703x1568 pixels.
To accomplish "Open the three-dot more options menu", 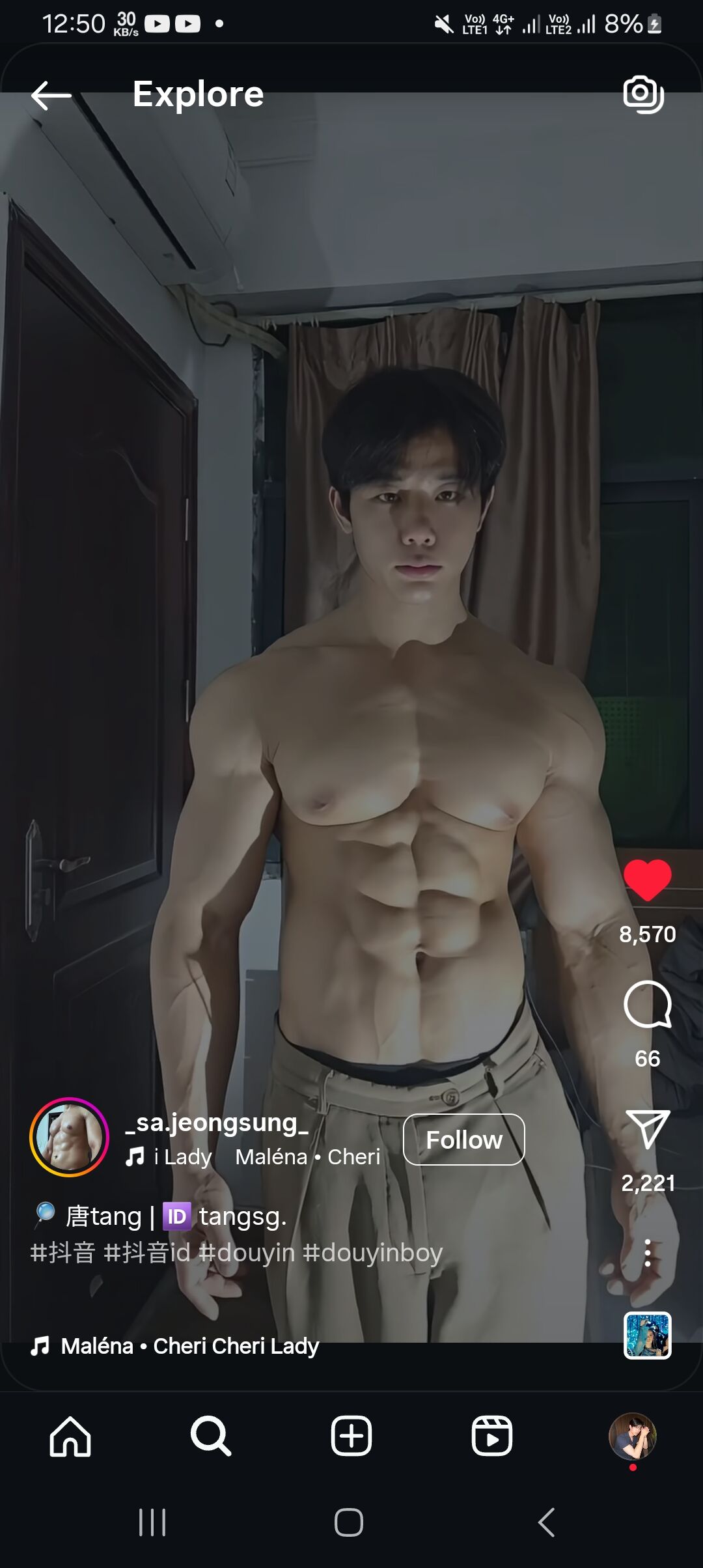I will [x=647, y=1253].
